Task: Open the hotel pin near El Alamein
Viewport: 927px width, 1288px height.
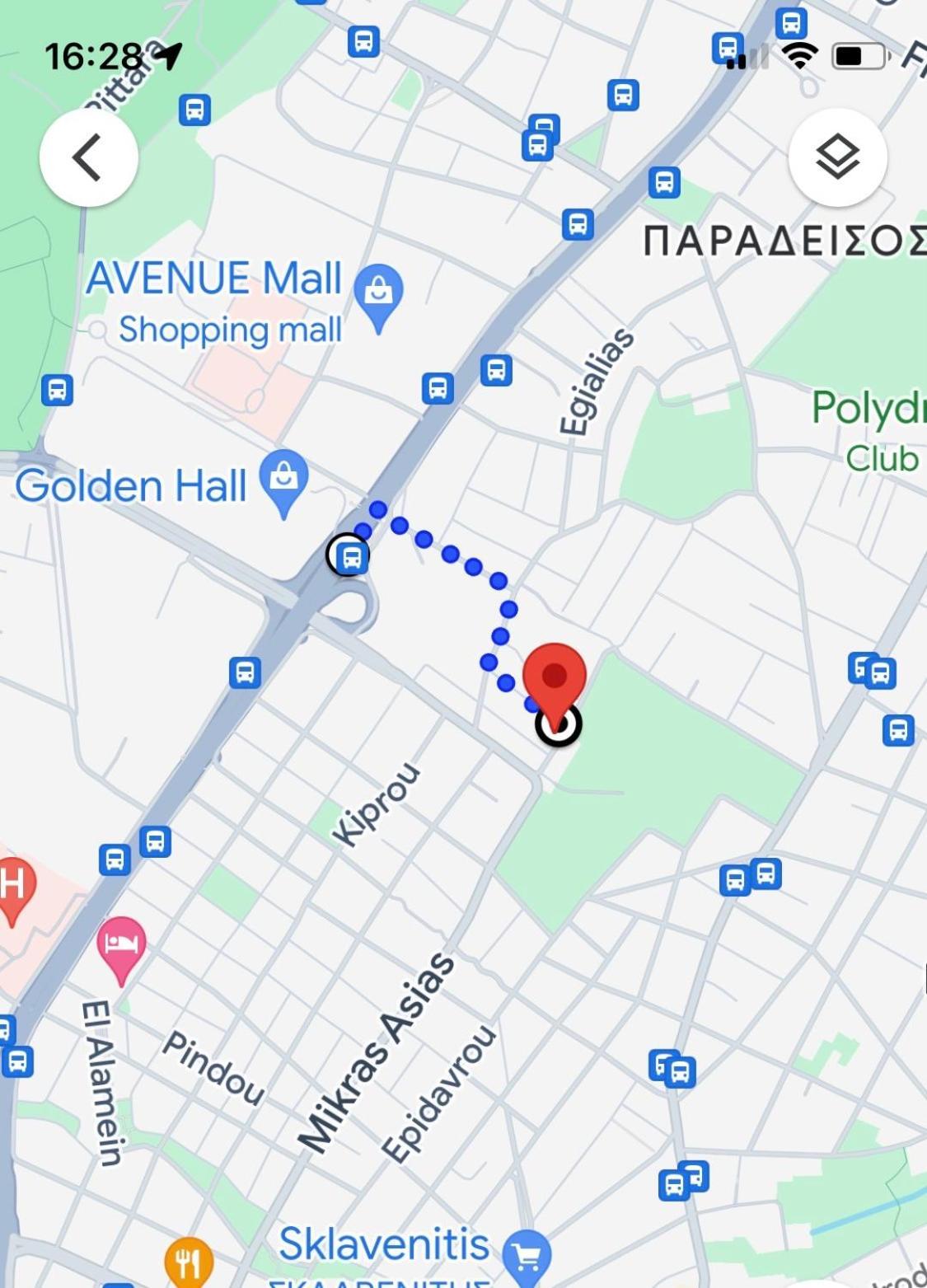Action: [x=121, y=944]
